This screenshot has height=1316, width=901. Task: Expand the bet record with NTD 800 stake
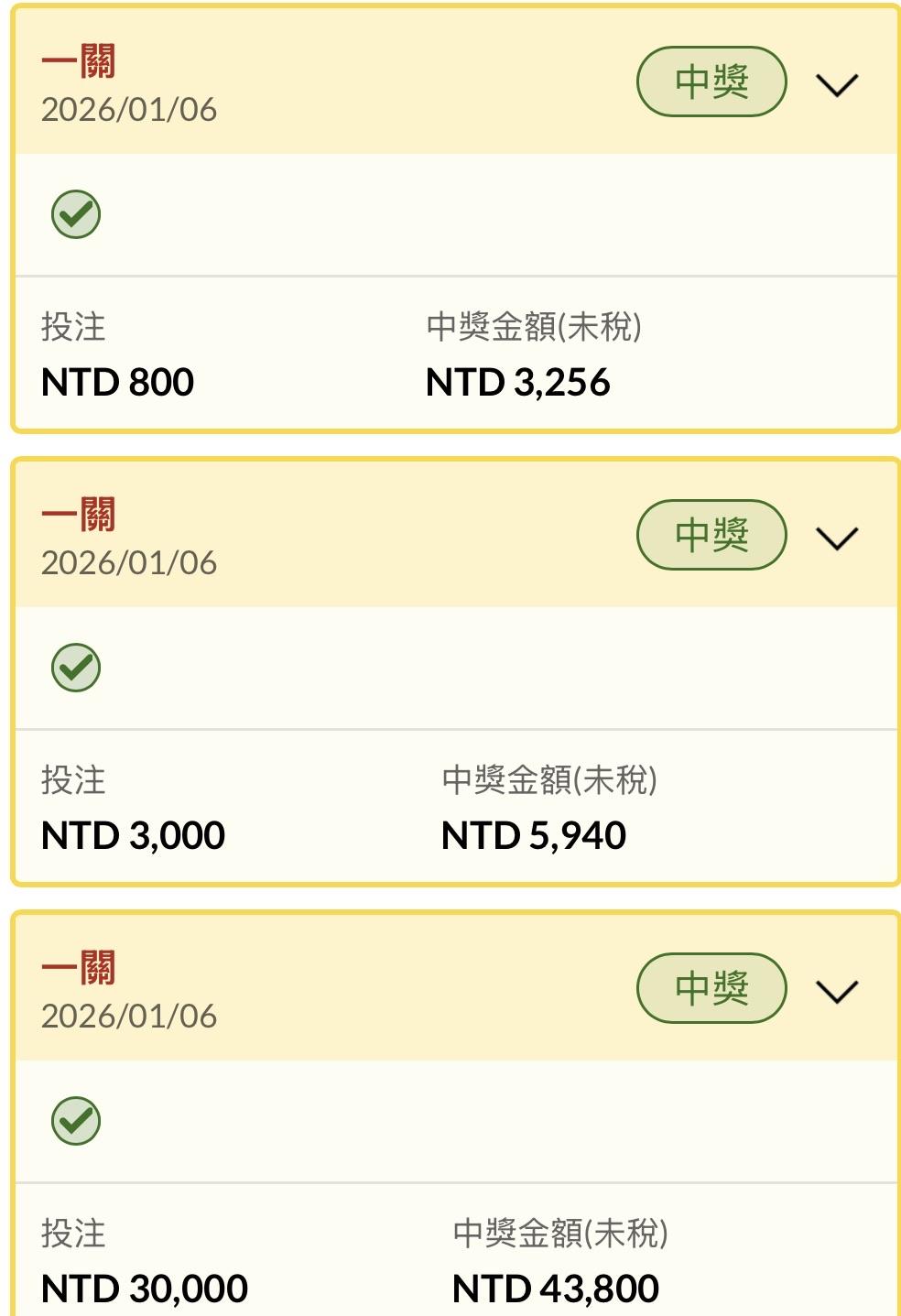(x=836, y=85)
